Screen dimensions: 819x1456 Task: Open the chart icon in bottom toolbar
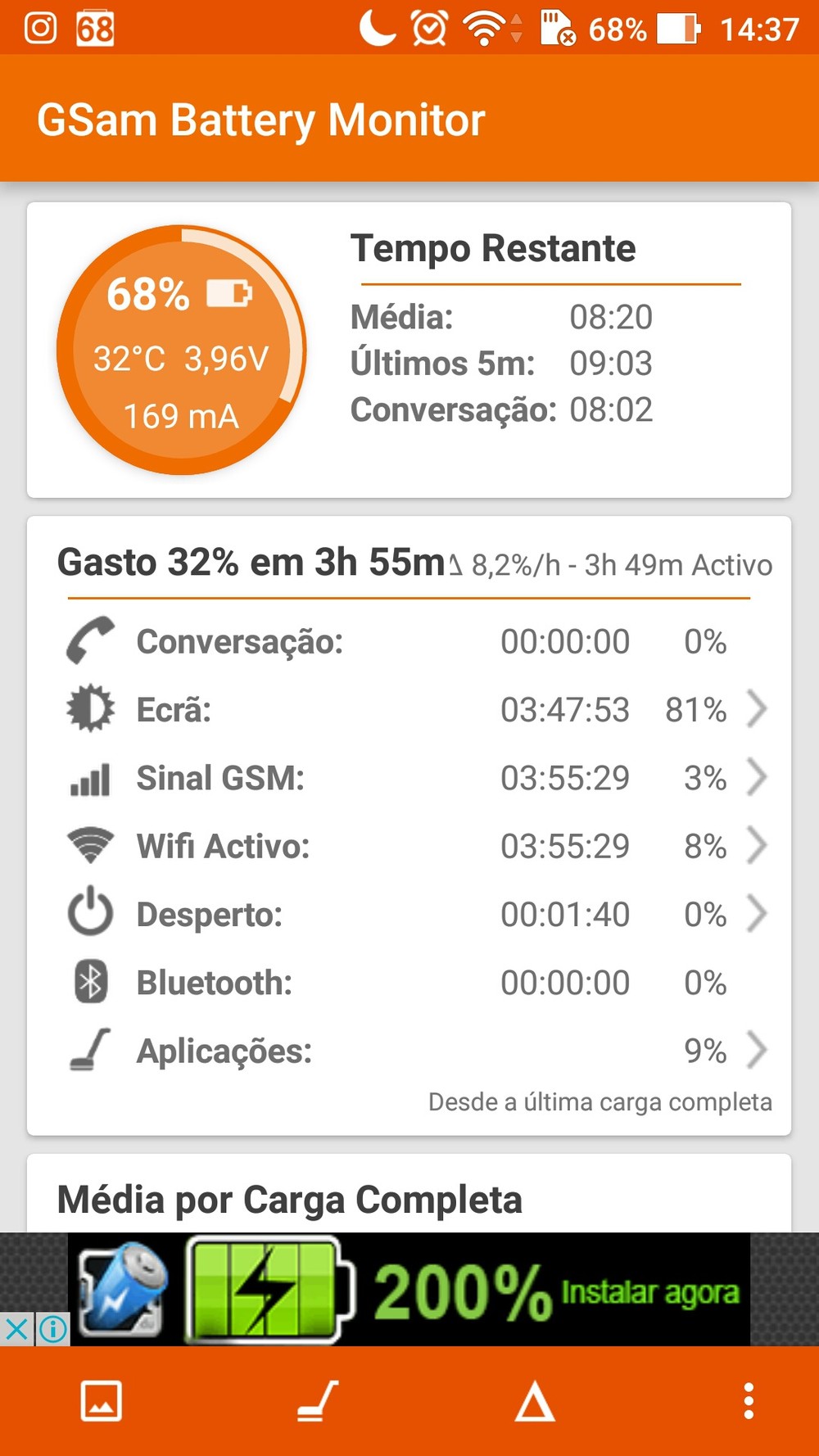click(102, 1401)
